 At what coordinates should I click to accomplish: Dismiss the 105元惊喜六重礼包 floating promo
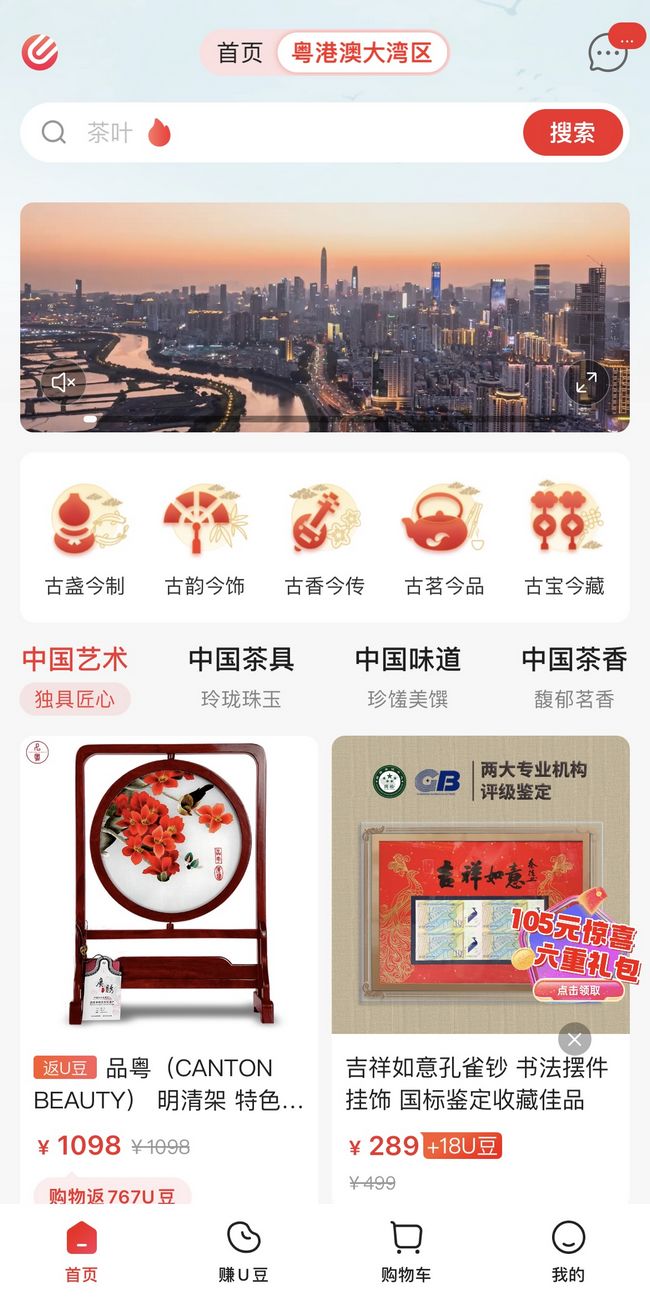574,1038
